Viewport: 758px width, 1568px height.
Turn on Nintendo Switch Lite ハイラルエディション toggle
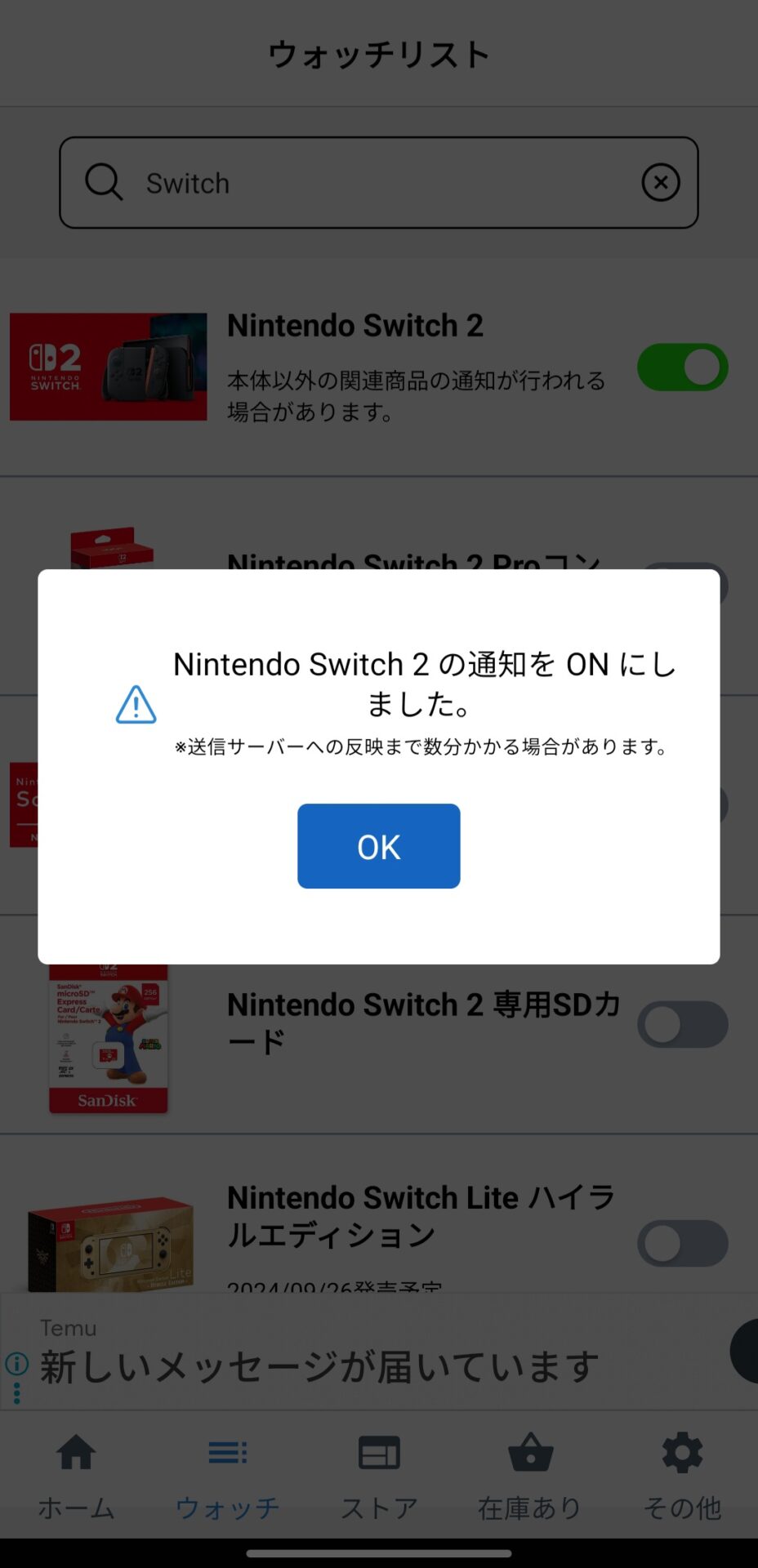(x=682, y=1243)
